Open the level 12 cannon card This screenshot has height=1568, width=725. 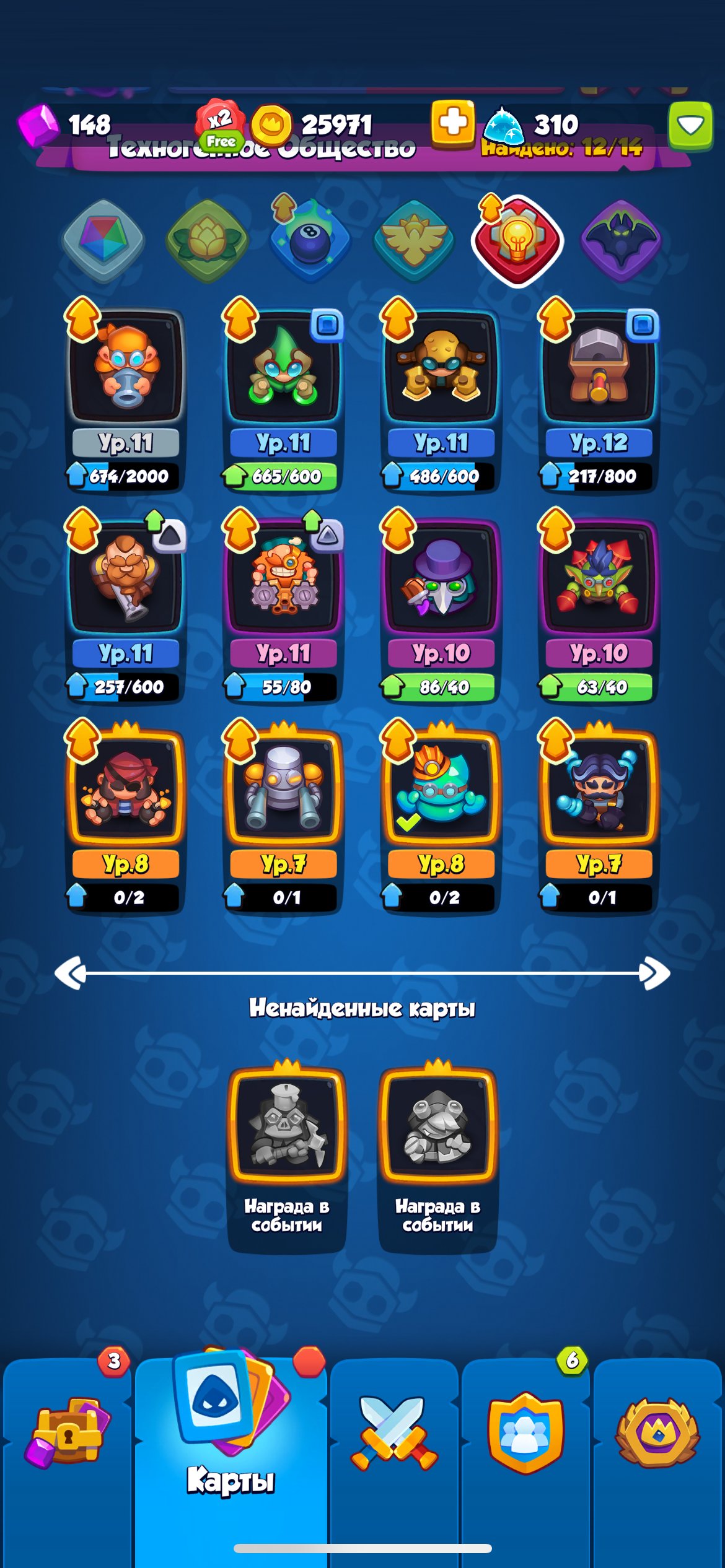point(599,398)
